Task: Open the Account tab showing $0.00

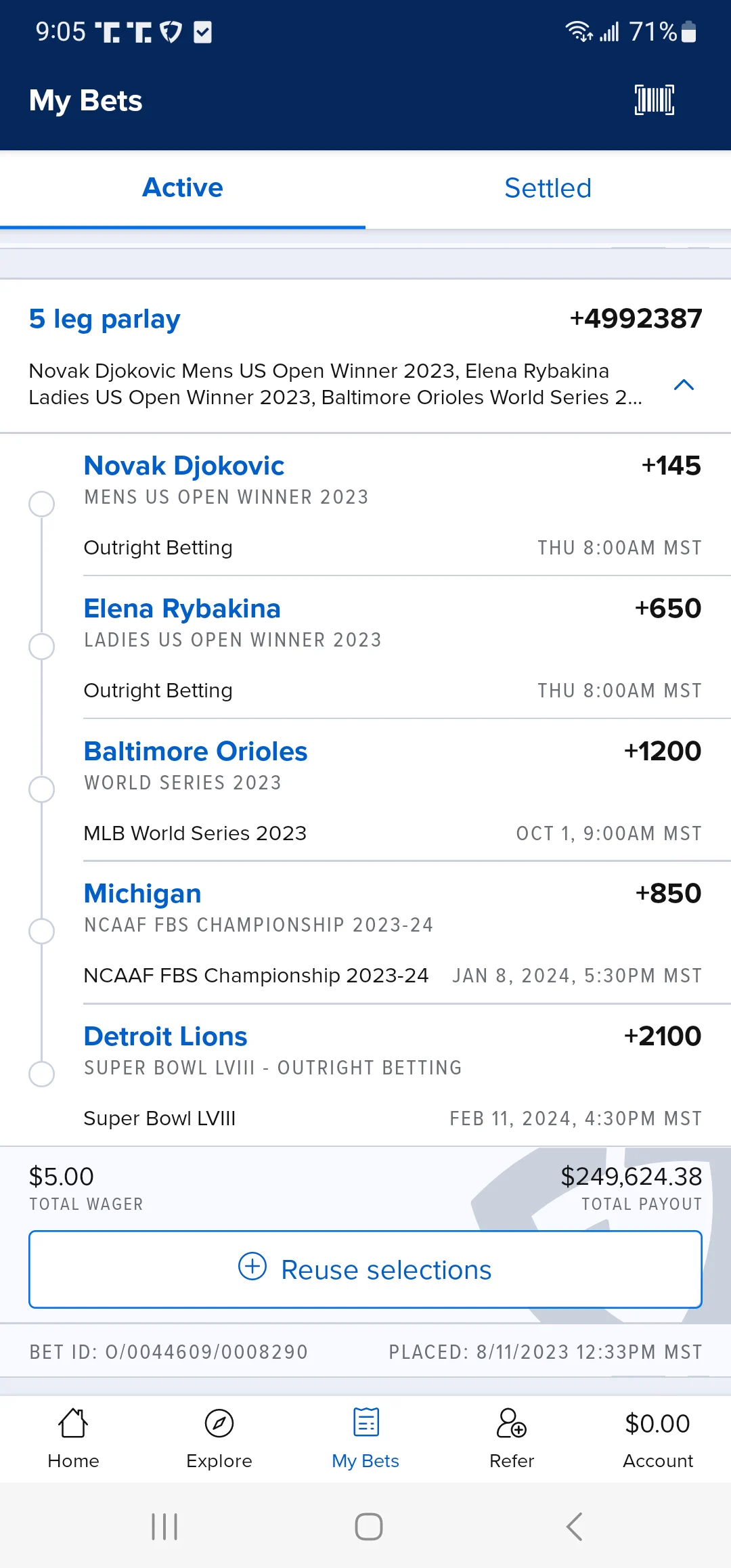Action: pos(658,1438)
